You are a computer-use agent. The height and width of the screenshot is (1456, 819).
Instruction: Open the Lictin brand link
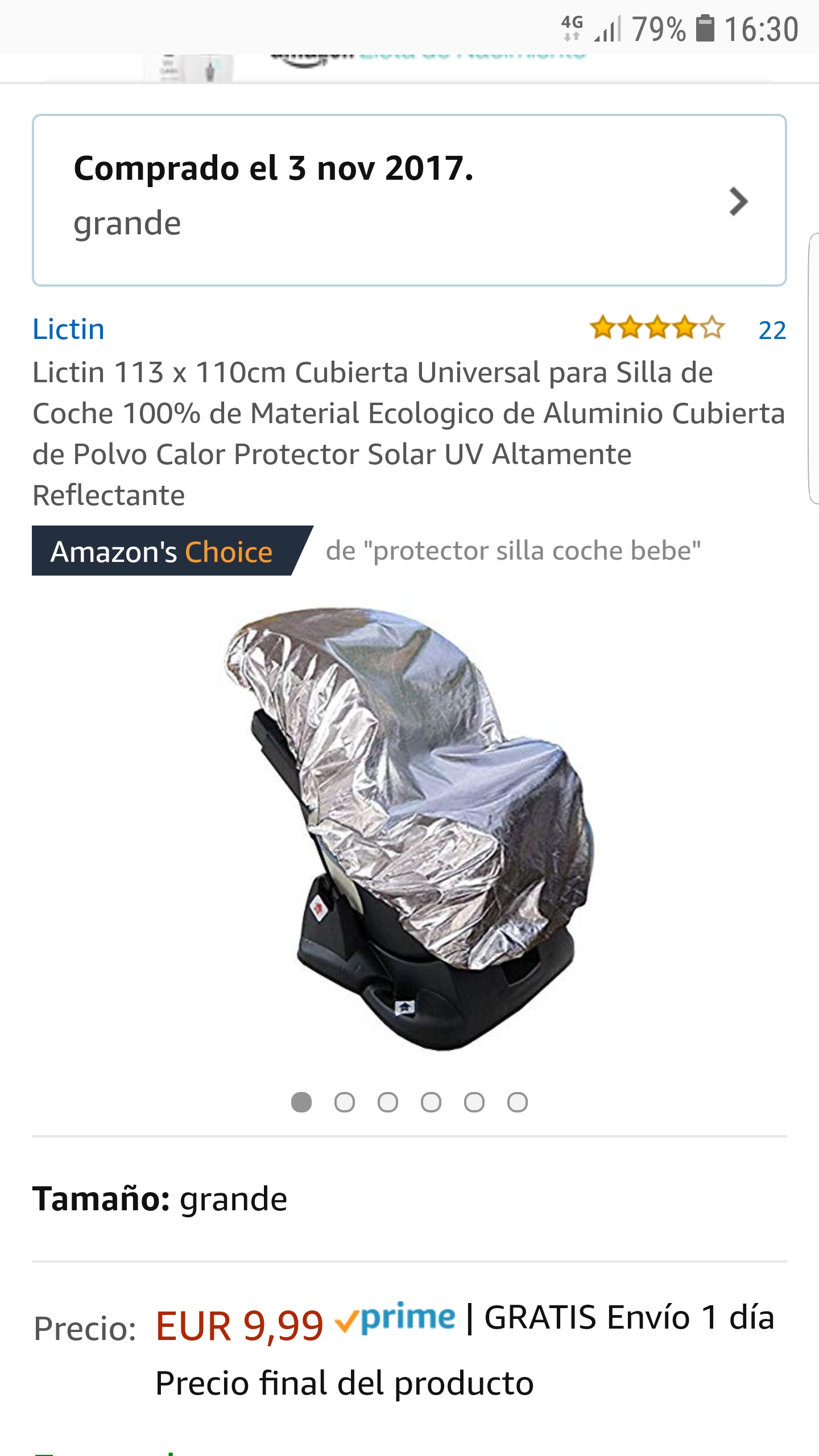click(68, 329)
